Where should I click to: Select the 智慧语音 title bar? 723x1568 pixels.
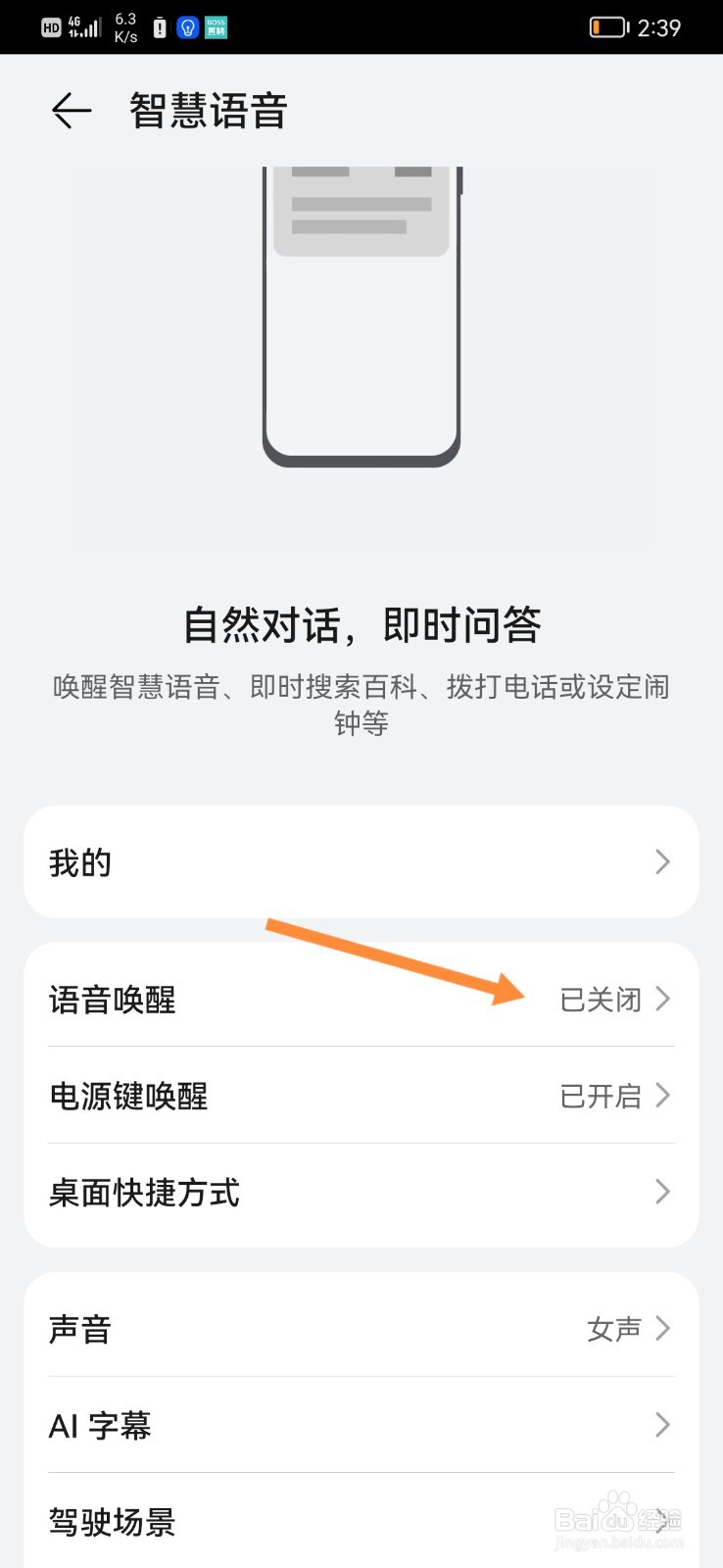(x=207, y=111)
